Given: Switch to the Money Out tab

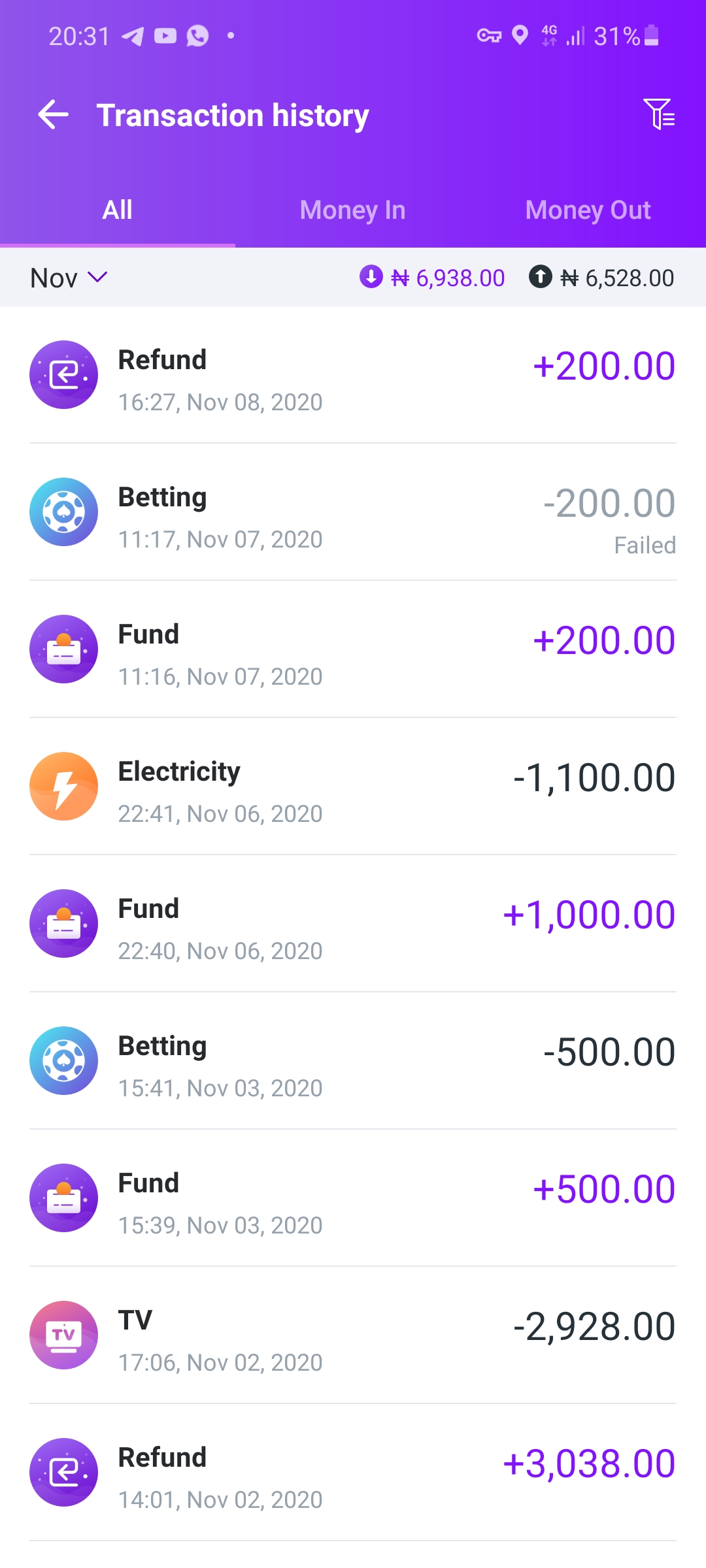Looking at the screenshot, I should click(587, 210).
